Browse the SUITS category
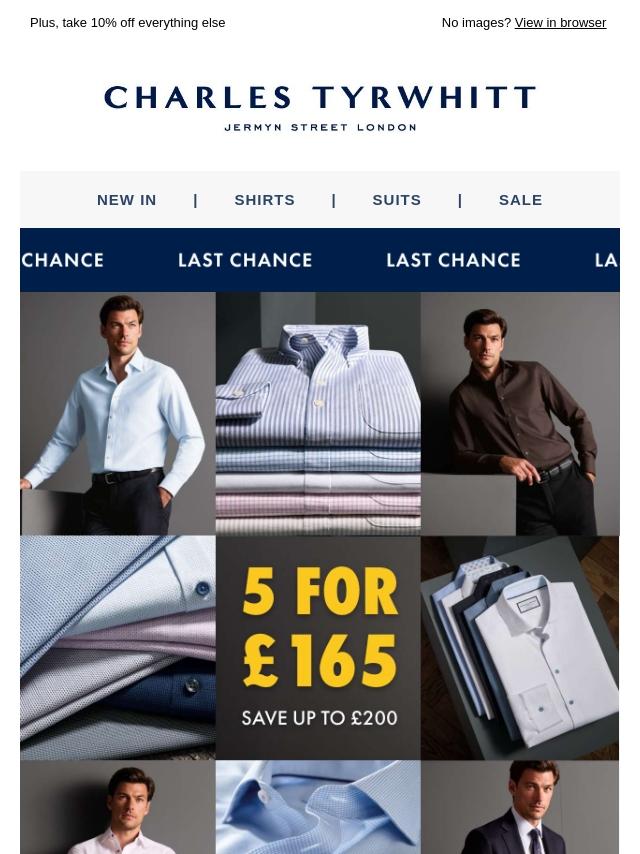Viewport: 640px width, 854px height. [x=397, y=200]
